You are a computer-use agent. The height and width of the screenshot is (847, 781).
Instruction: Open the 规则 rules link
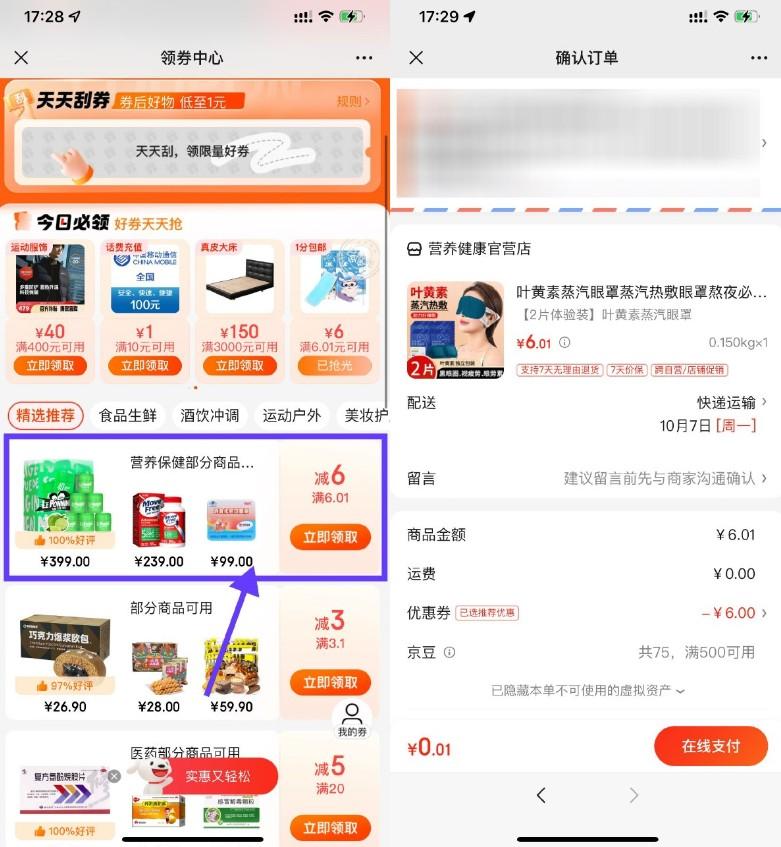coord(353,101)
